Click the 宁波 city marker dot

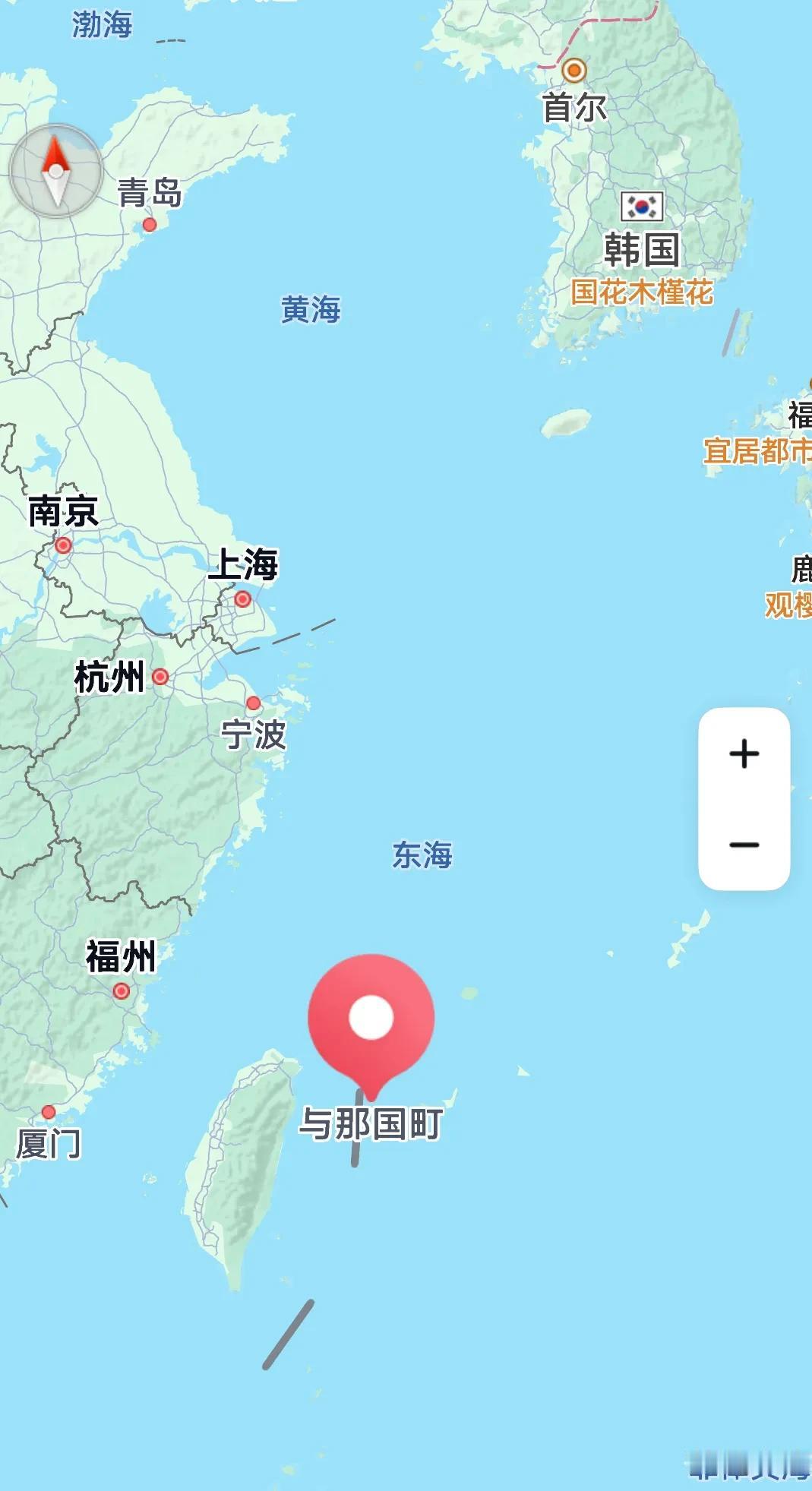255,702
